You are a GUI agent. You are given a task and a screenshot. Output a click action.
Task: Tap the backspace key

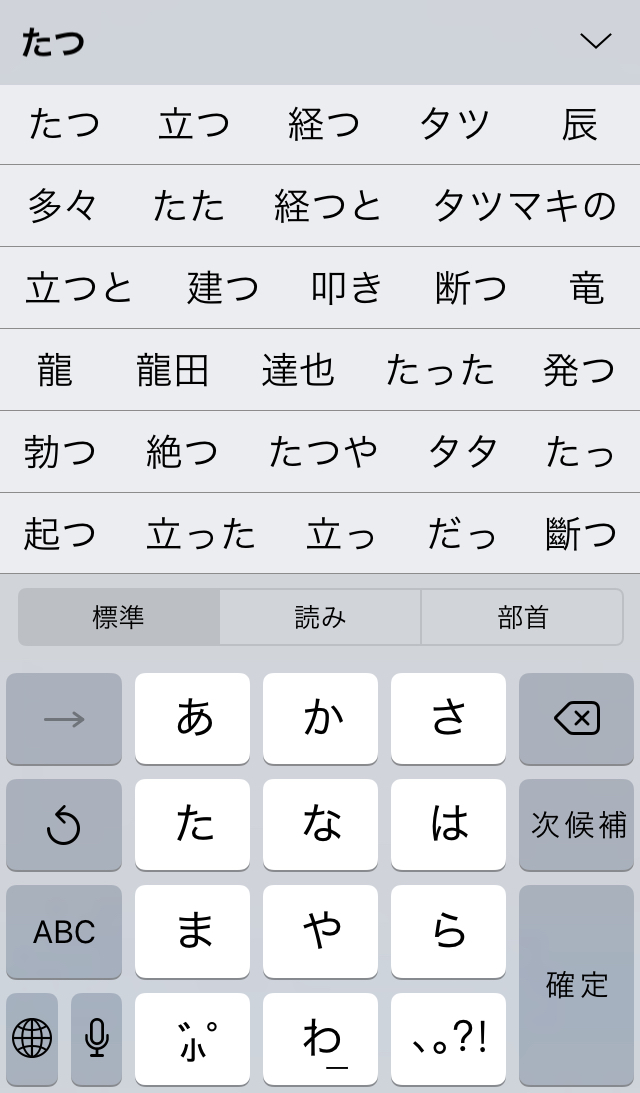(576, 718)
